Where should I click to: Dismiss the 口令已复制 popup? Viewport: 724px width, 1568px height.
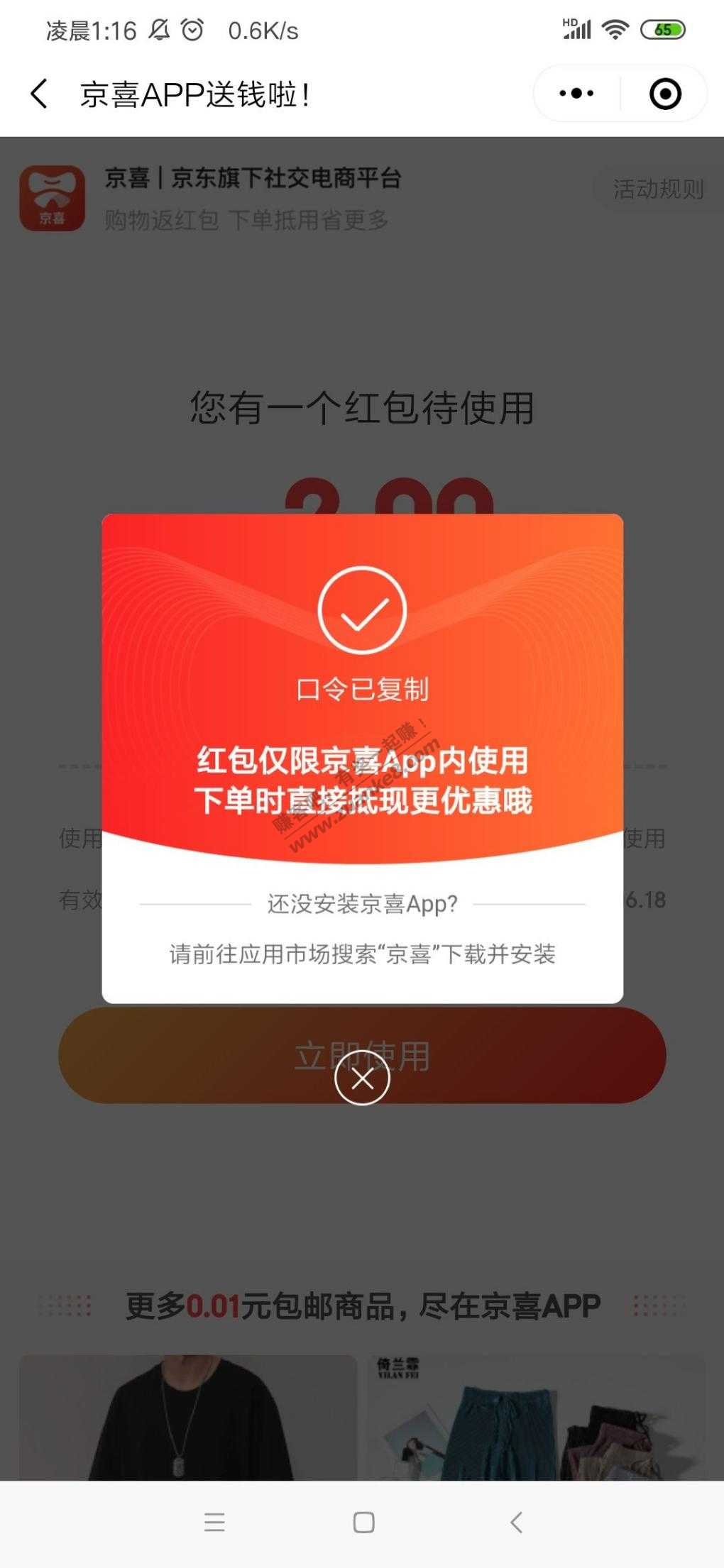pos(362,1078)
